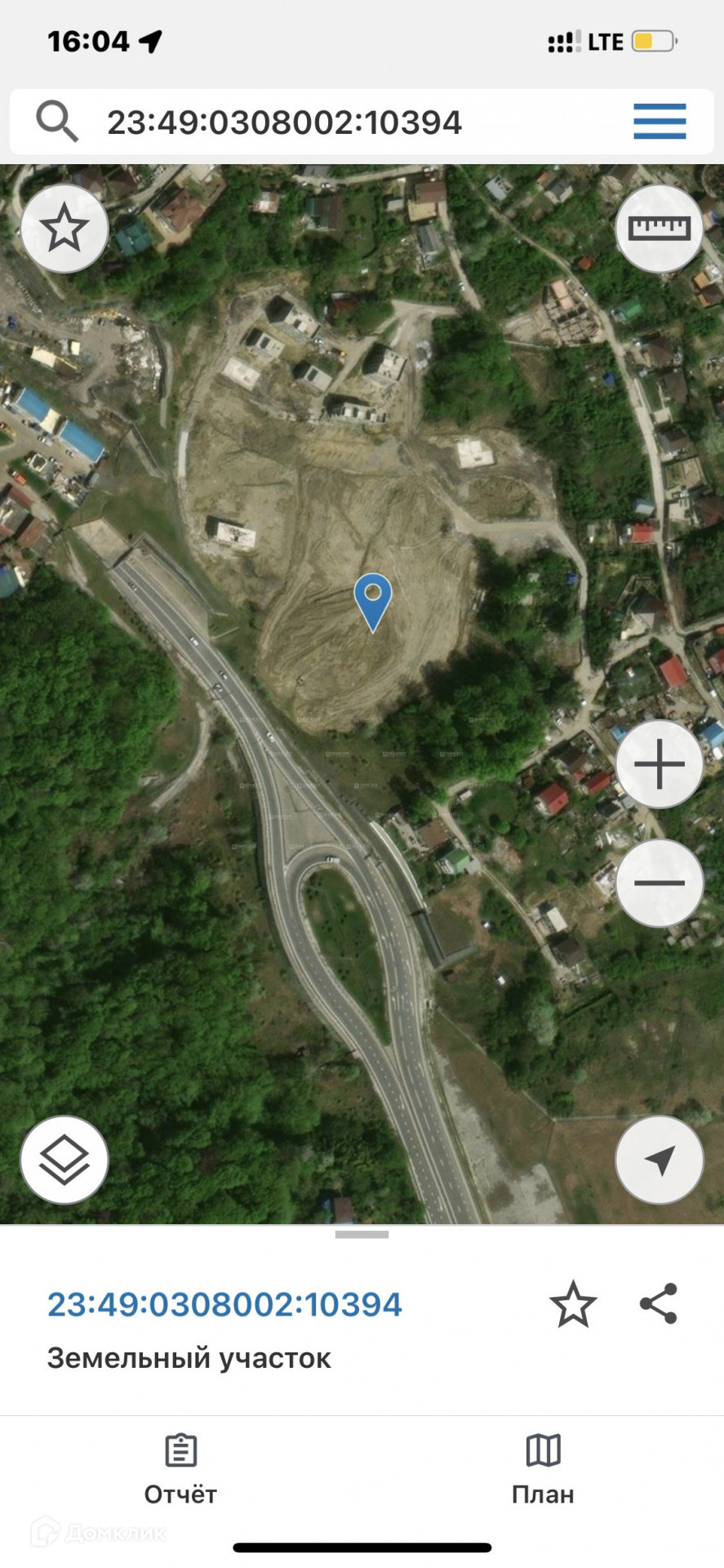Open the parcel 23:49:0308002:10394 details link

(224, 1305)
